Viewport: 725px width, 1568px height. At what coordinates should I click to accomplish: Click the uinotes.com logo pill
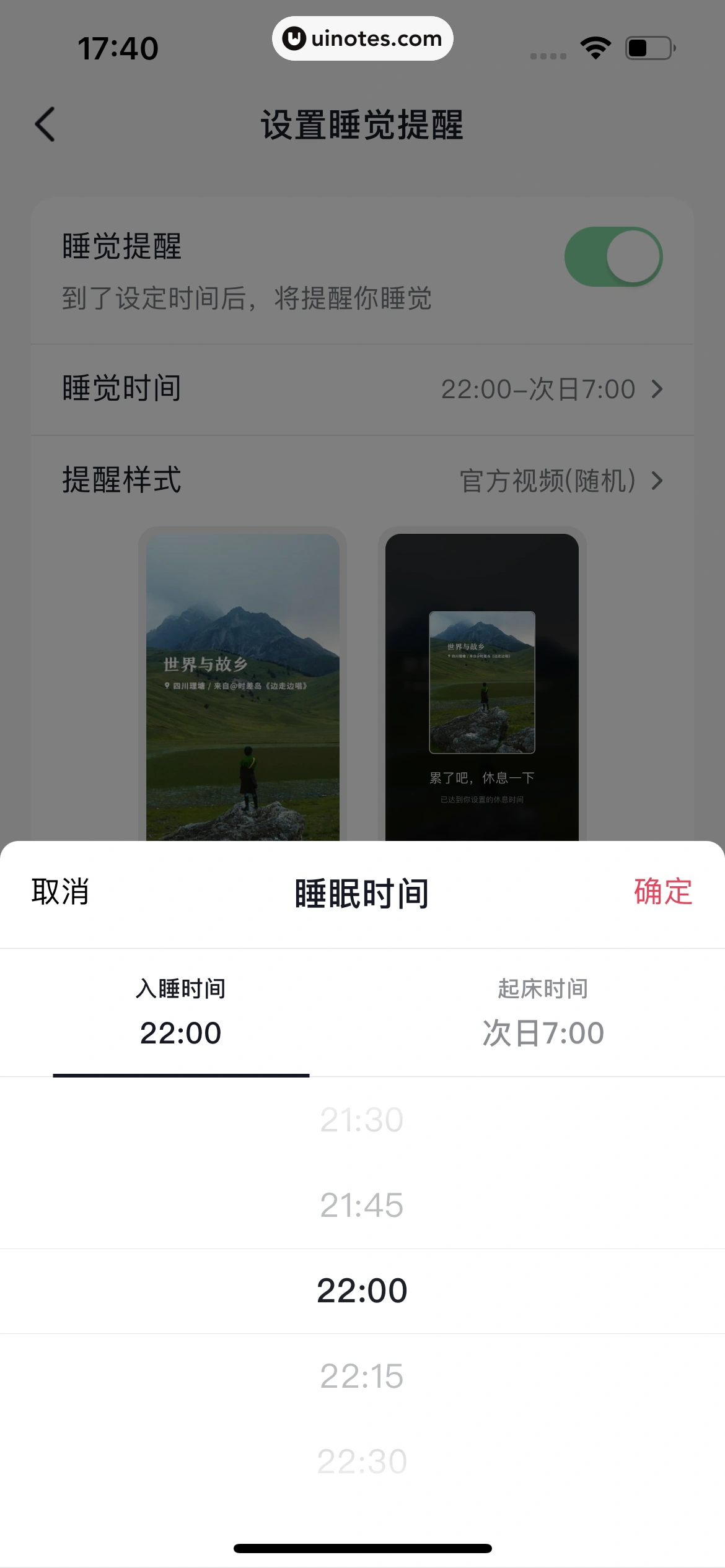[x=362, y=38]
